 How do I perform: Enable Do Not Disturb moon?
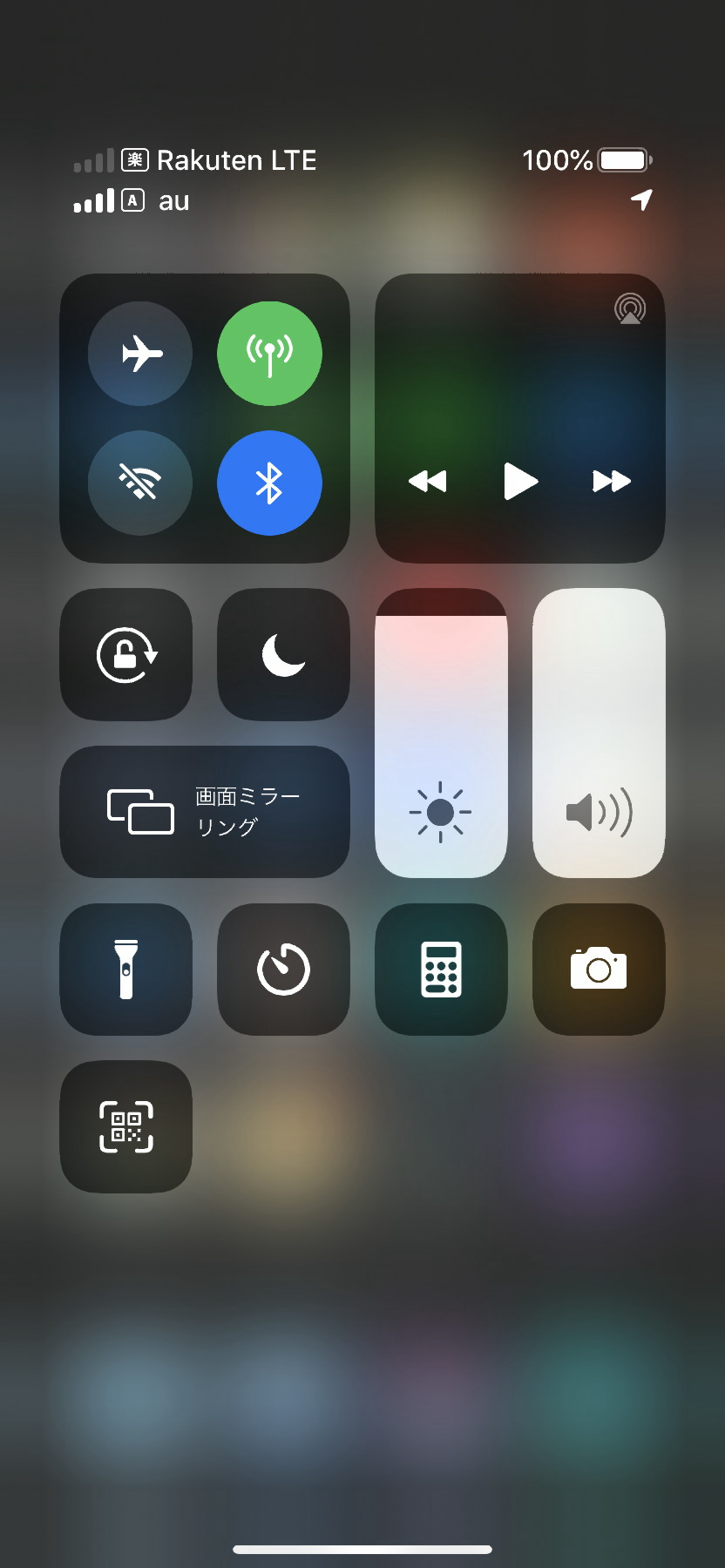point(283,654)
